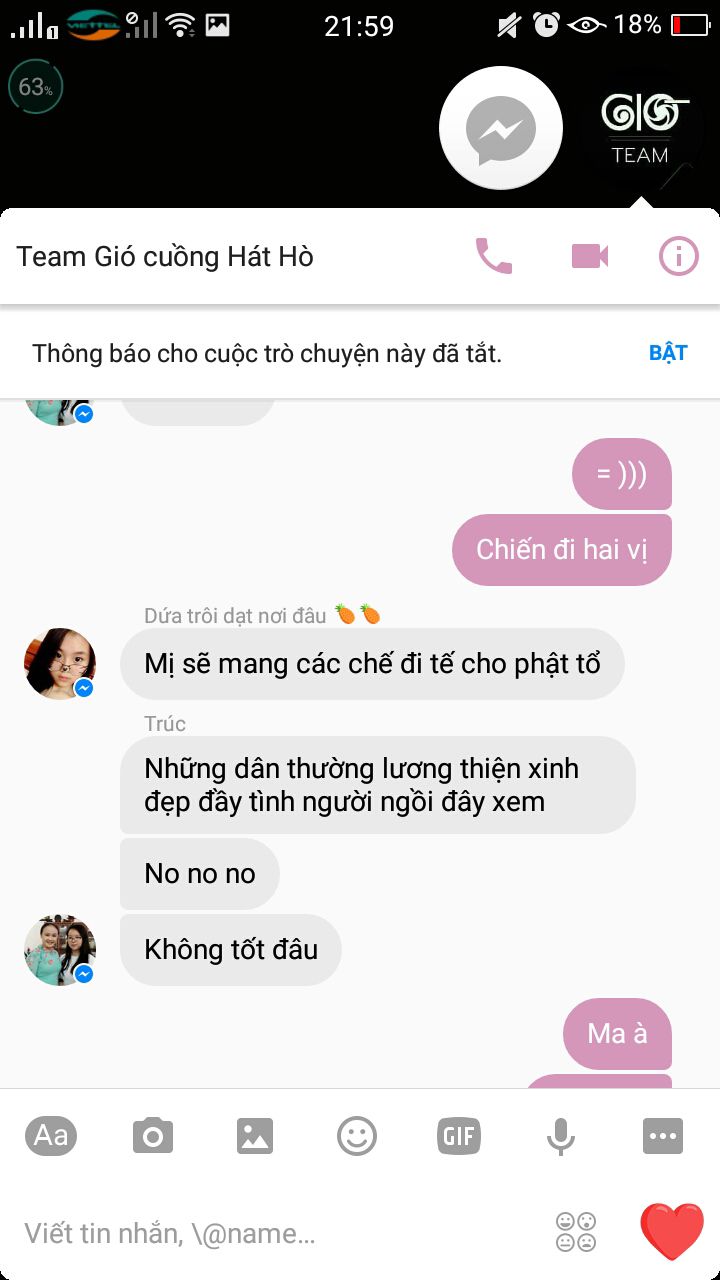Screen dimensions: 720x1280
Task: Open the photo gallery picker
Action: (255, 1136)
